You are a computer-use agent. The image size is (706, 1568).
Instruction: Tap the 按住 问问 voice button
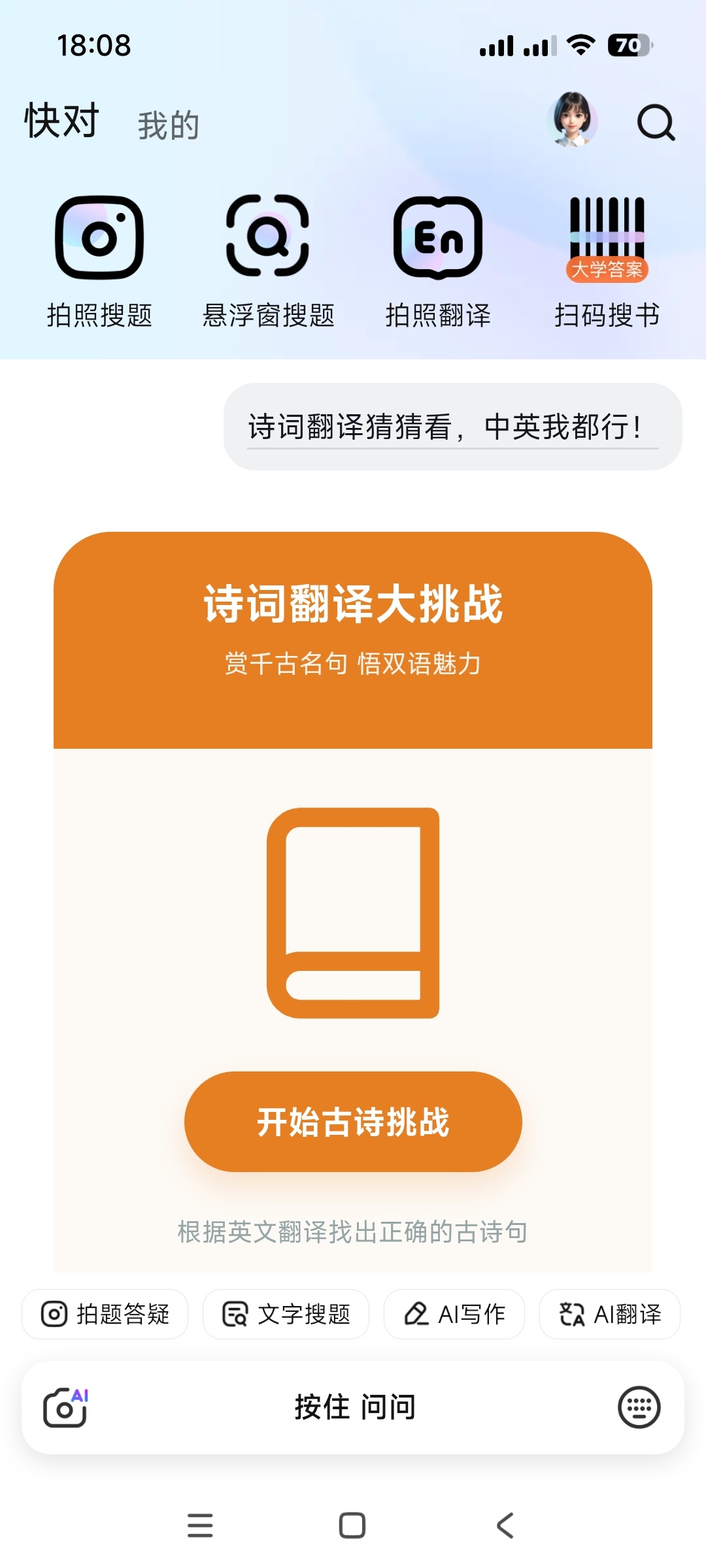tap(355, 1407)
